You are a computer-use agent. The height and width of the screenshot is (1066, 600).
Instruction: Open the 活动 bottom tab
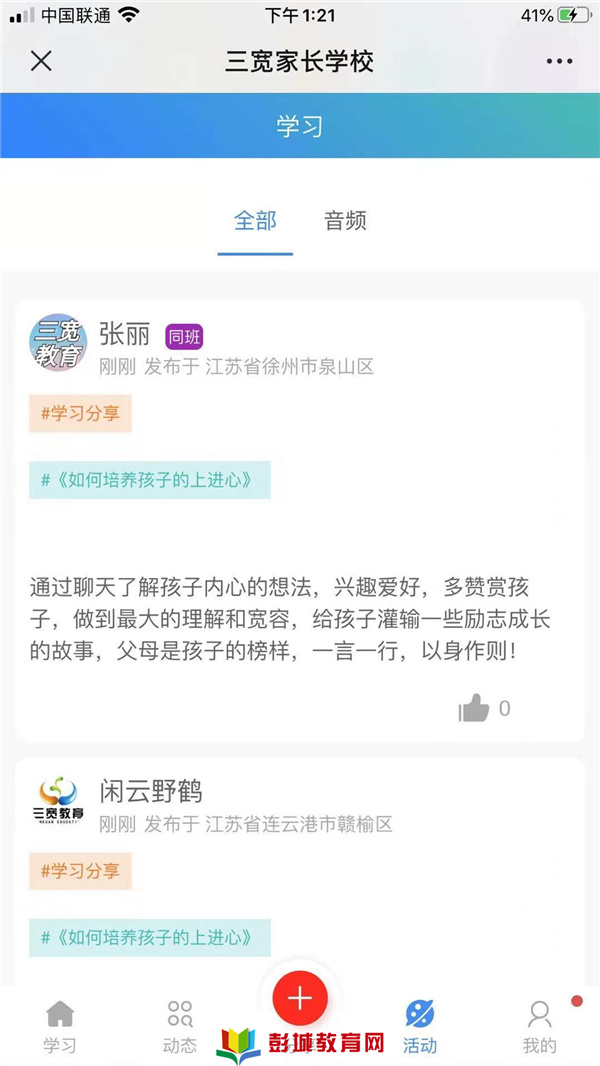point(420,1027)
